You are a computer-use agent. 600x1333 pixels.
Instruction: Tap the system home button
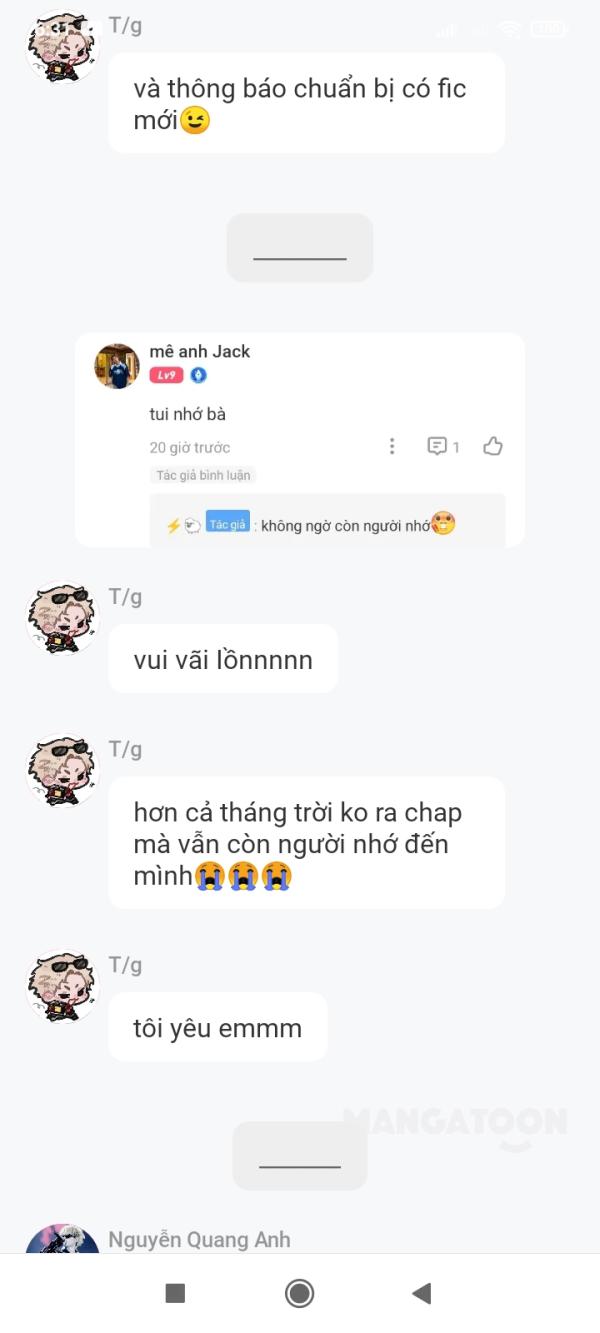(x=299, y=1293)
